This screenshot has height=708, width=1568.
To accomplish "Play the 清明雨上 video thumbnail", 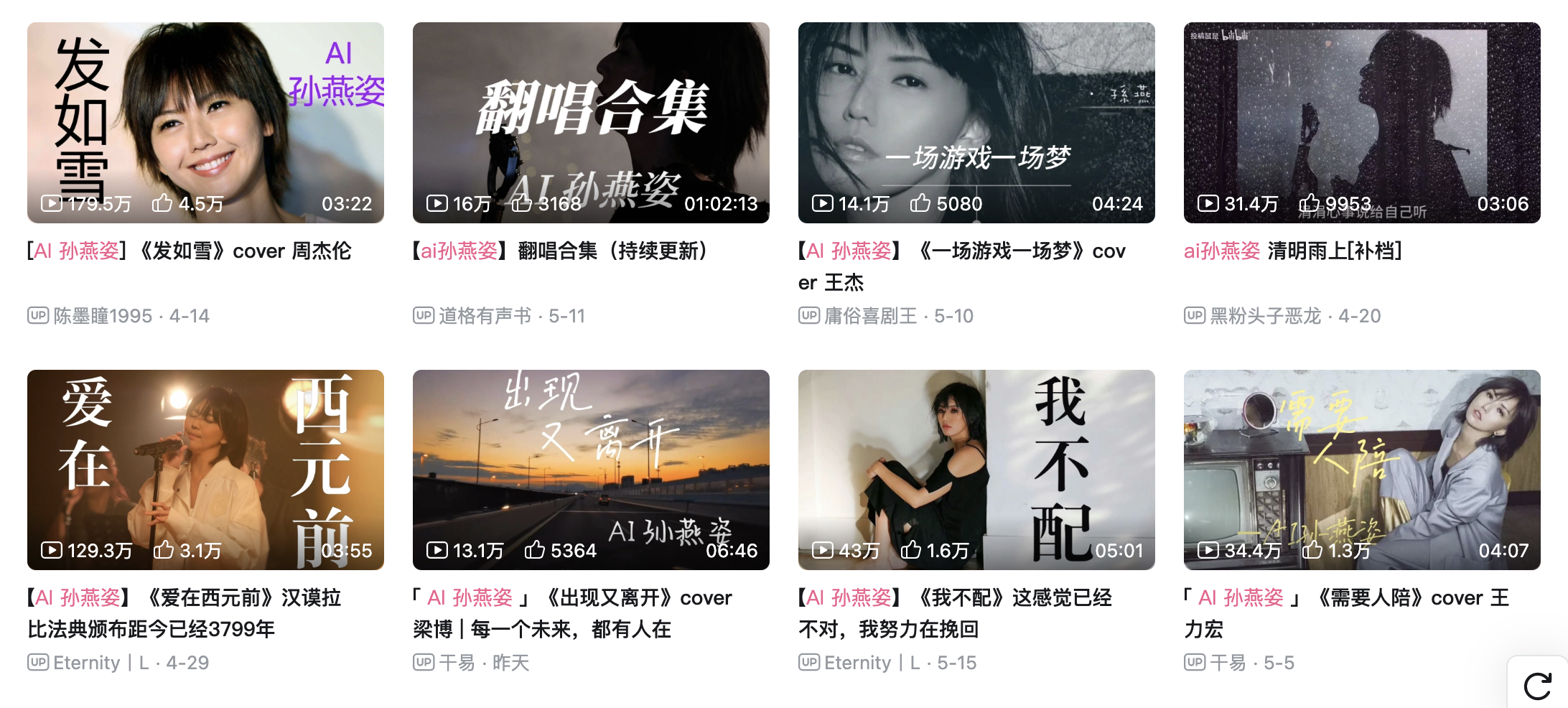I will point(1362,122).
